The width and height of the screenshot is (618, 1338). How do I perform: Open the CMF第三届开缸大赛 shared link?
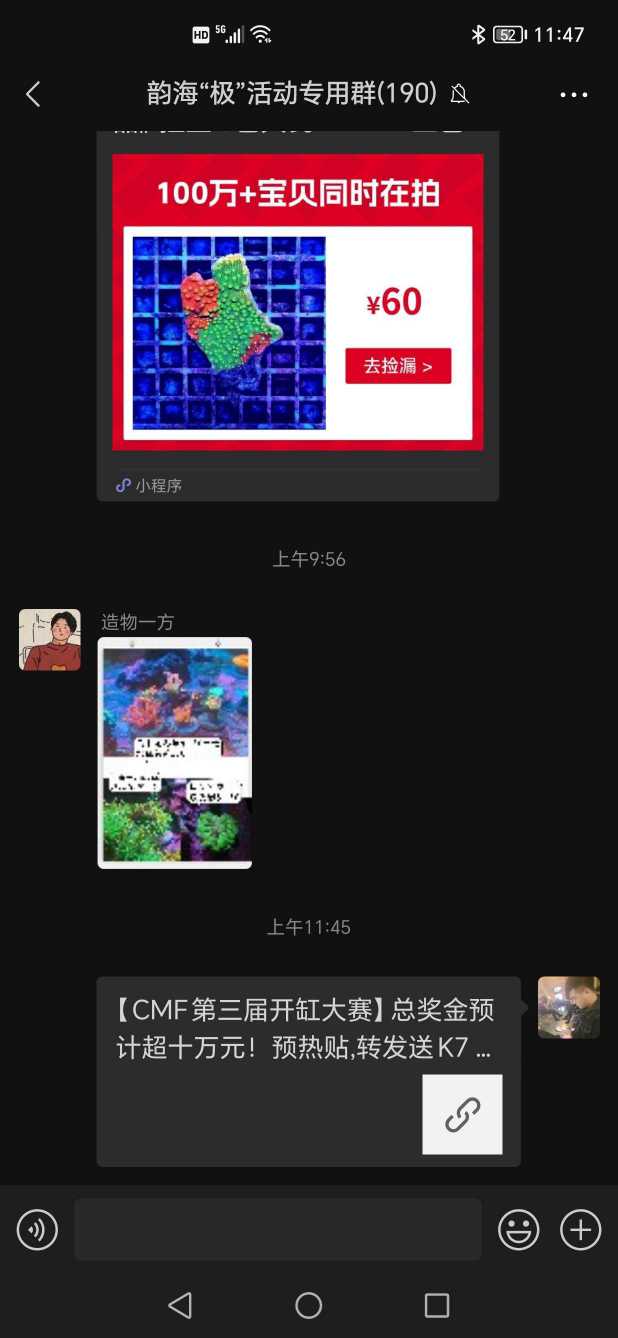[308, 1071]
